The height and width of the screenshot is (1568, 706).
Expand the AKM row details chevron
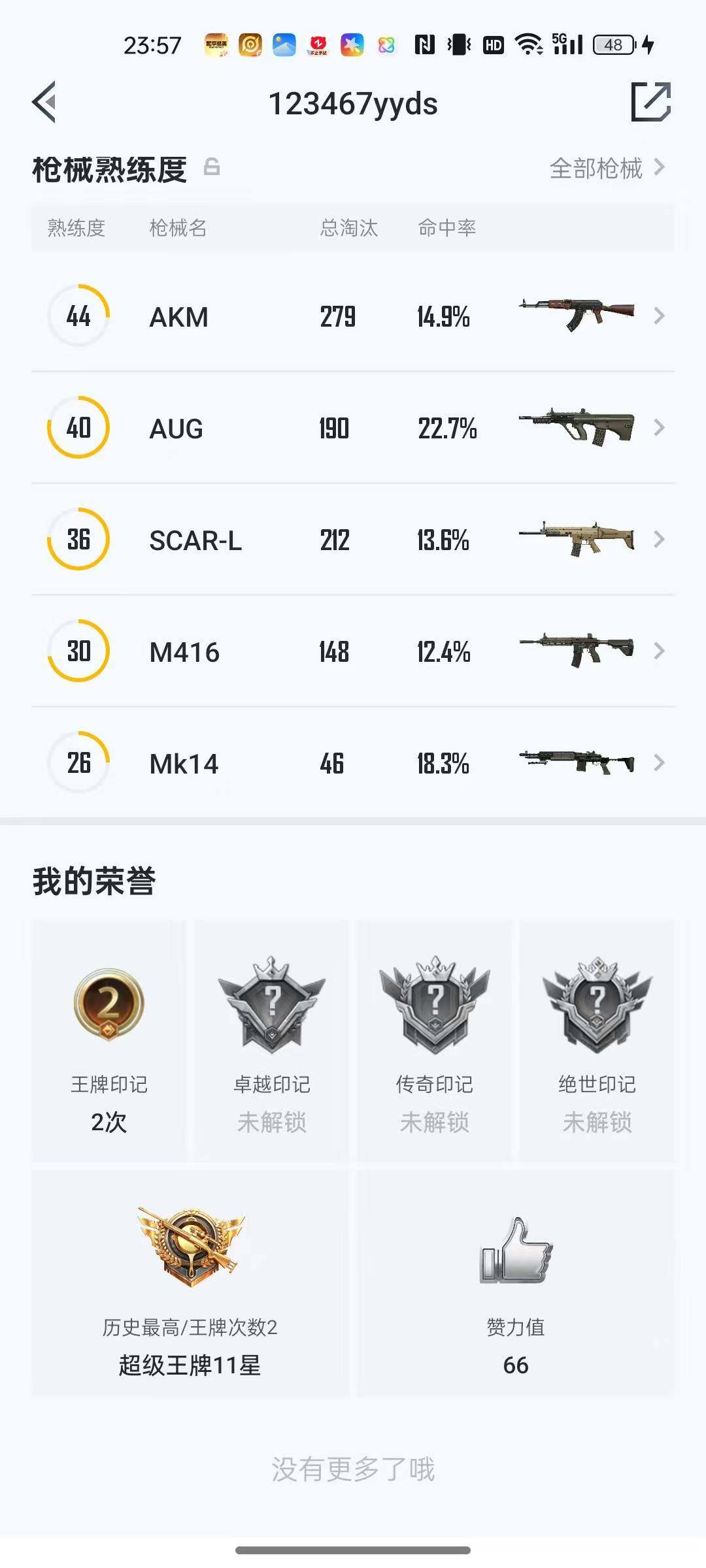tap(660, 316)
